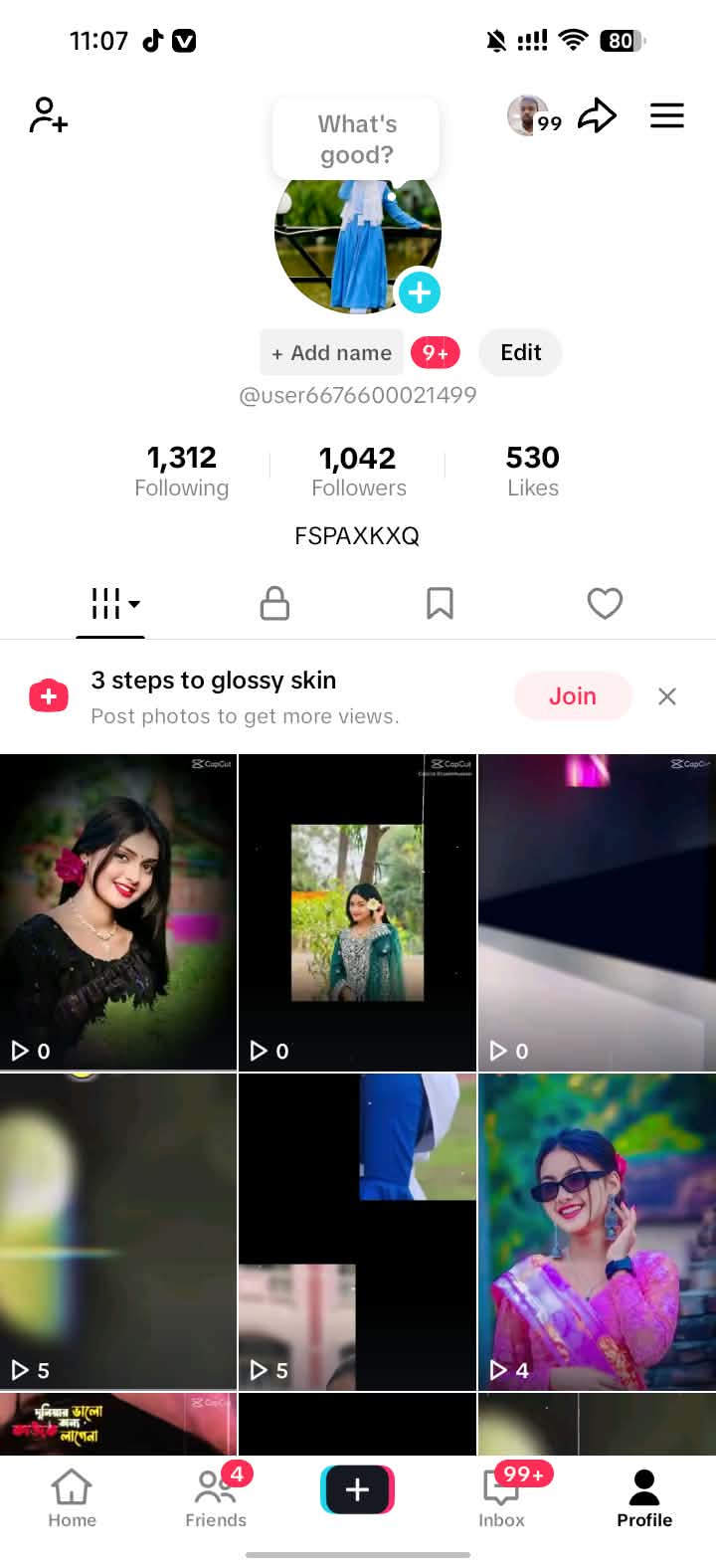The height and width of the screenshot is (1568, 716).
Task: Open the hamburger menu
Action: [x=667, y=115]
